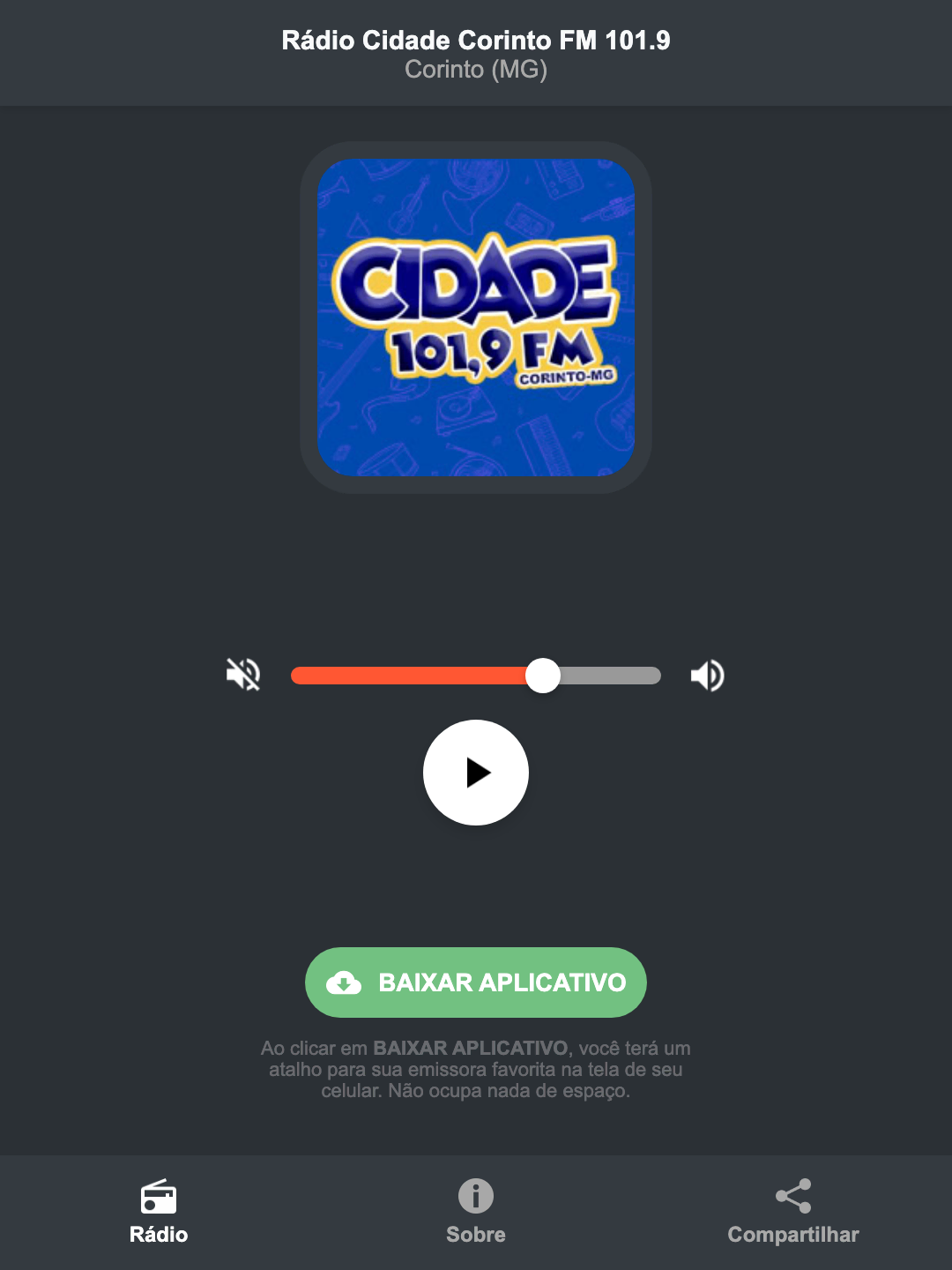The height and width of the screenshot is (1270, 952).
Task: Click the cloud download icon
Action: 345,982
